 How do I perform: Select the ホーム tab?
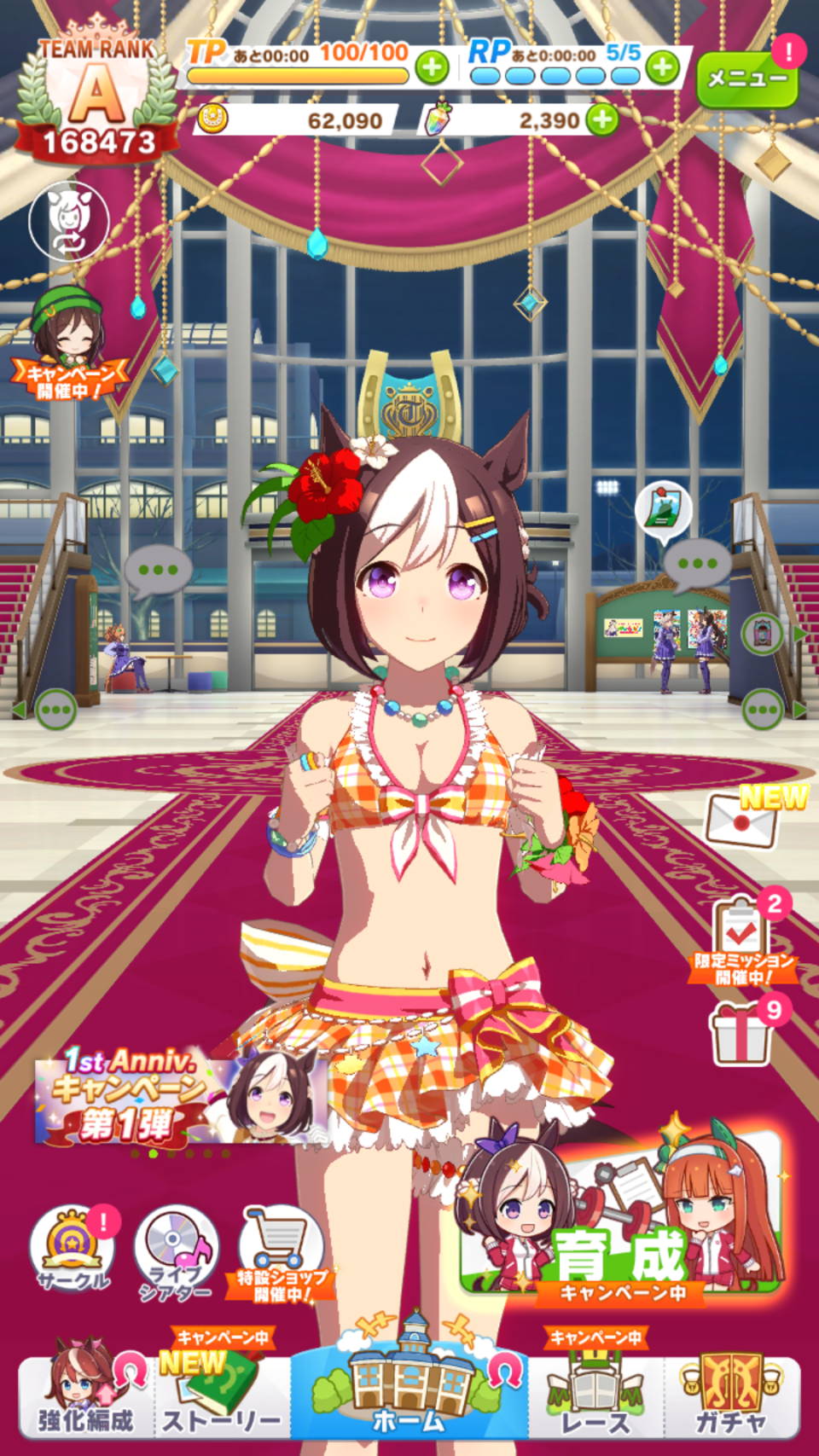click(x=409, y=1380)
